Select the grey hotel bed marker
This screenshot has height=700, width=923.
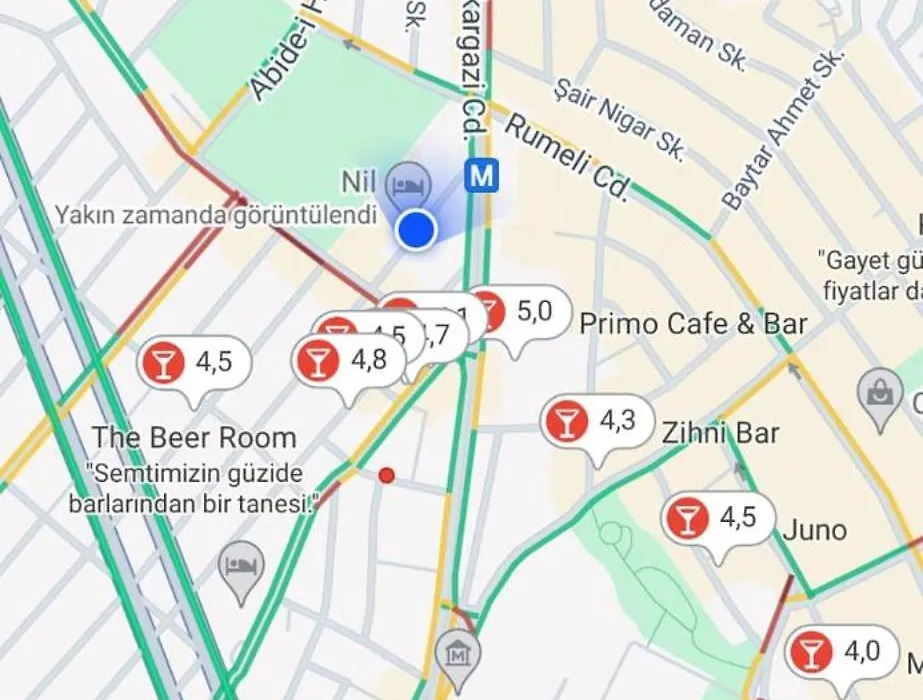click(x=241, y=564)
